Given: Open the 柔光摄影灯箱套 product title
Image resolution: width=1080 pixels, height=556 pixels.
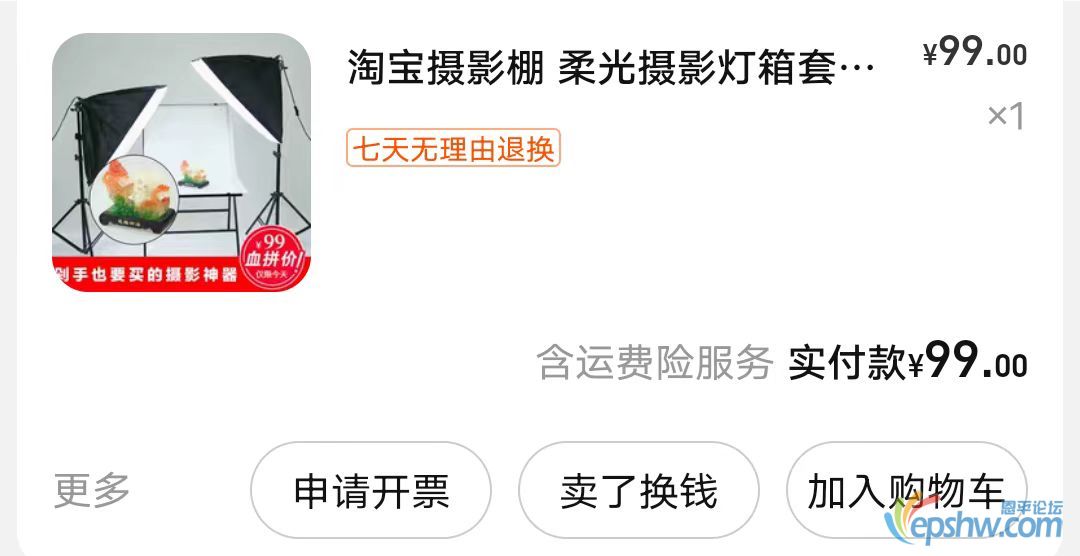Looking at the screenshot, I should coord(610,68).
